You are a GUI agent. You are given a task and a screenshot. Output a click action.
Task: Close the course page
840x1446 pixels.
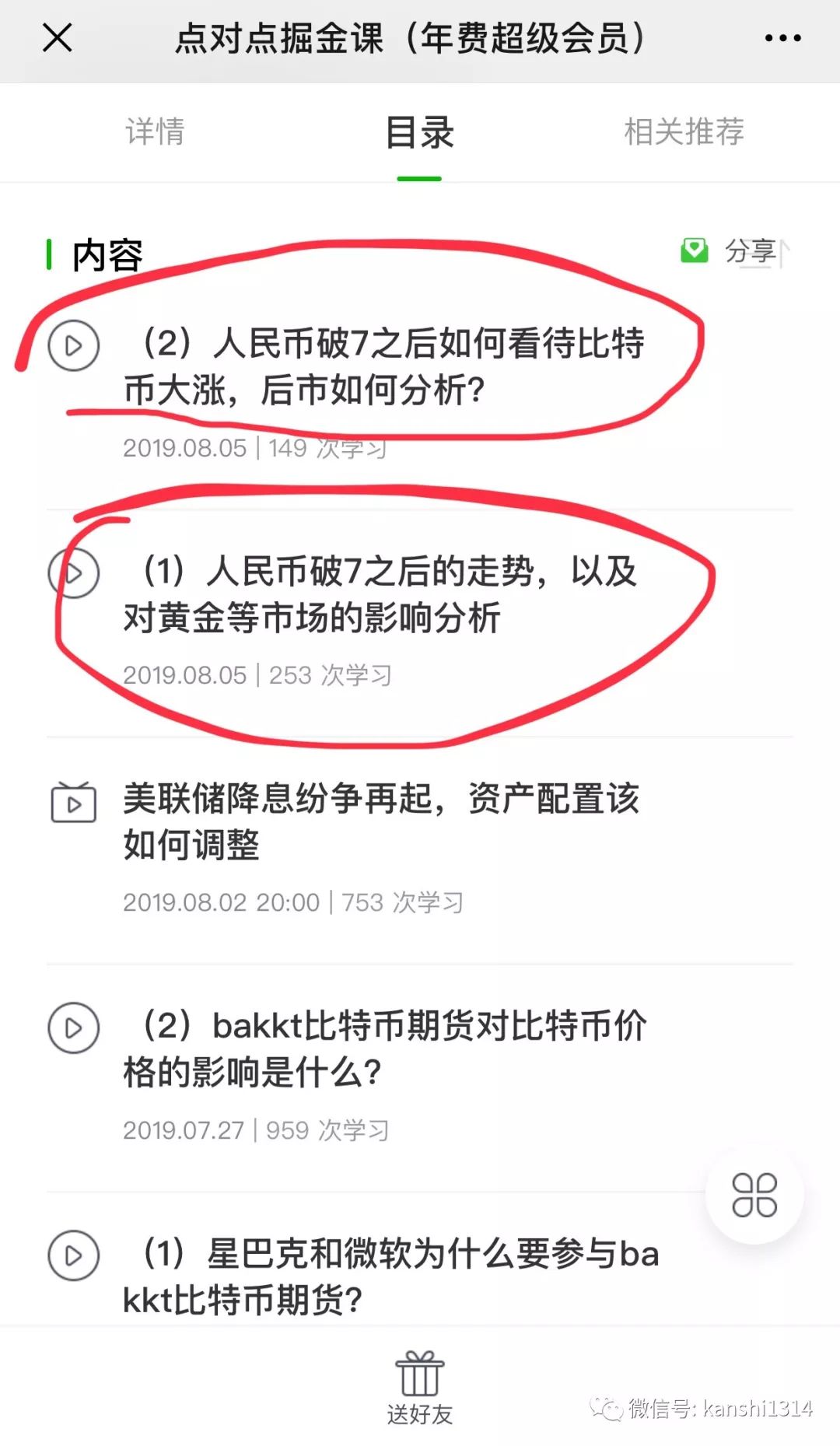point(57,37)
